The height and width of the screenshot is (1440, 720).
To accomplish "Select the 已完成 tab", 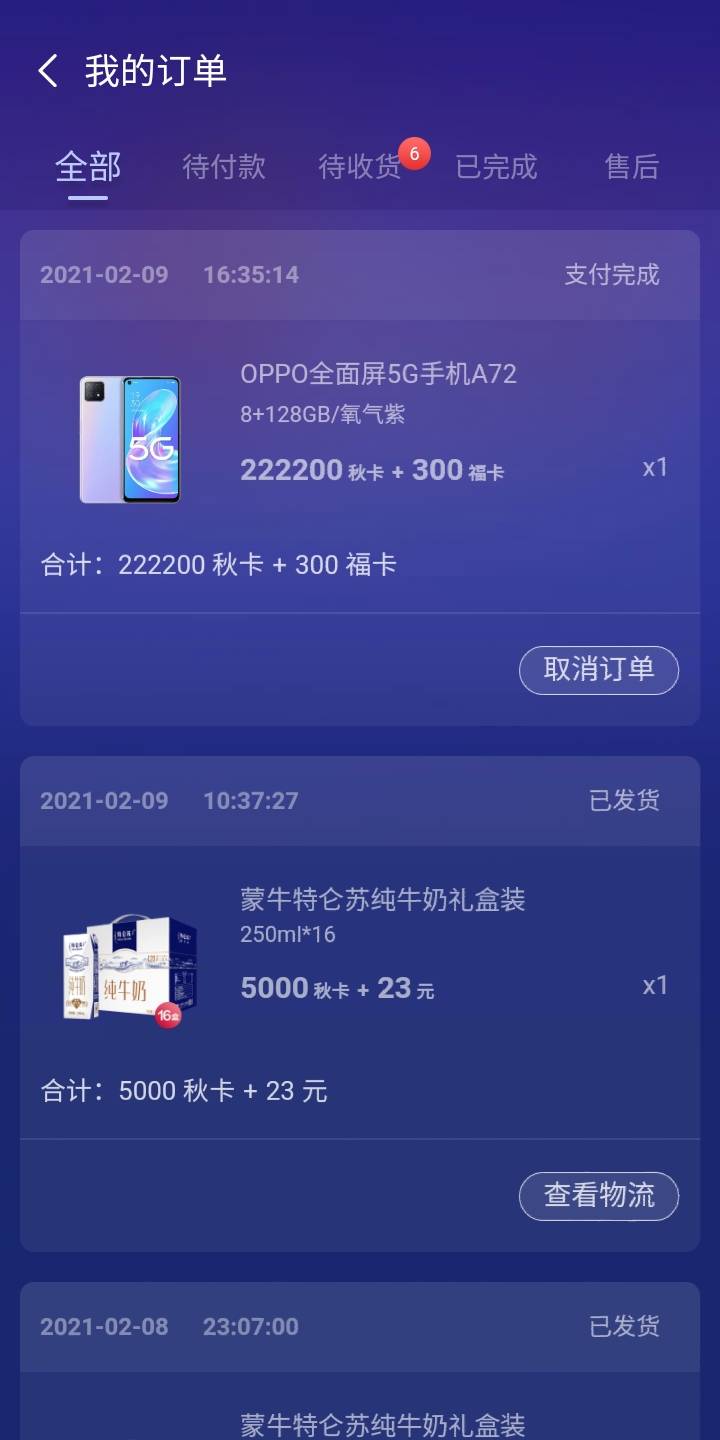I will 497,168.
